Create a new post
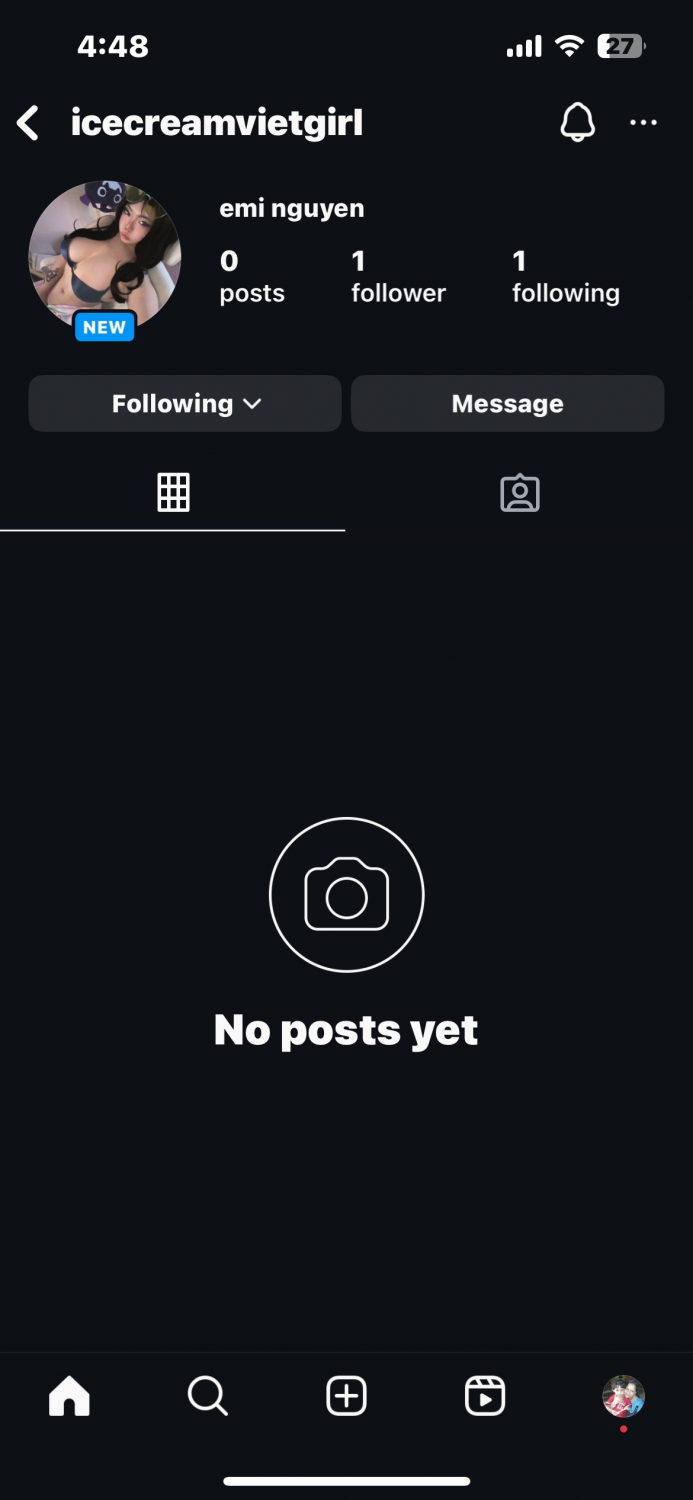Image resolution: width=693 pixels, height=1500 pixels. pyautogui.click(x=346, y=1396)
